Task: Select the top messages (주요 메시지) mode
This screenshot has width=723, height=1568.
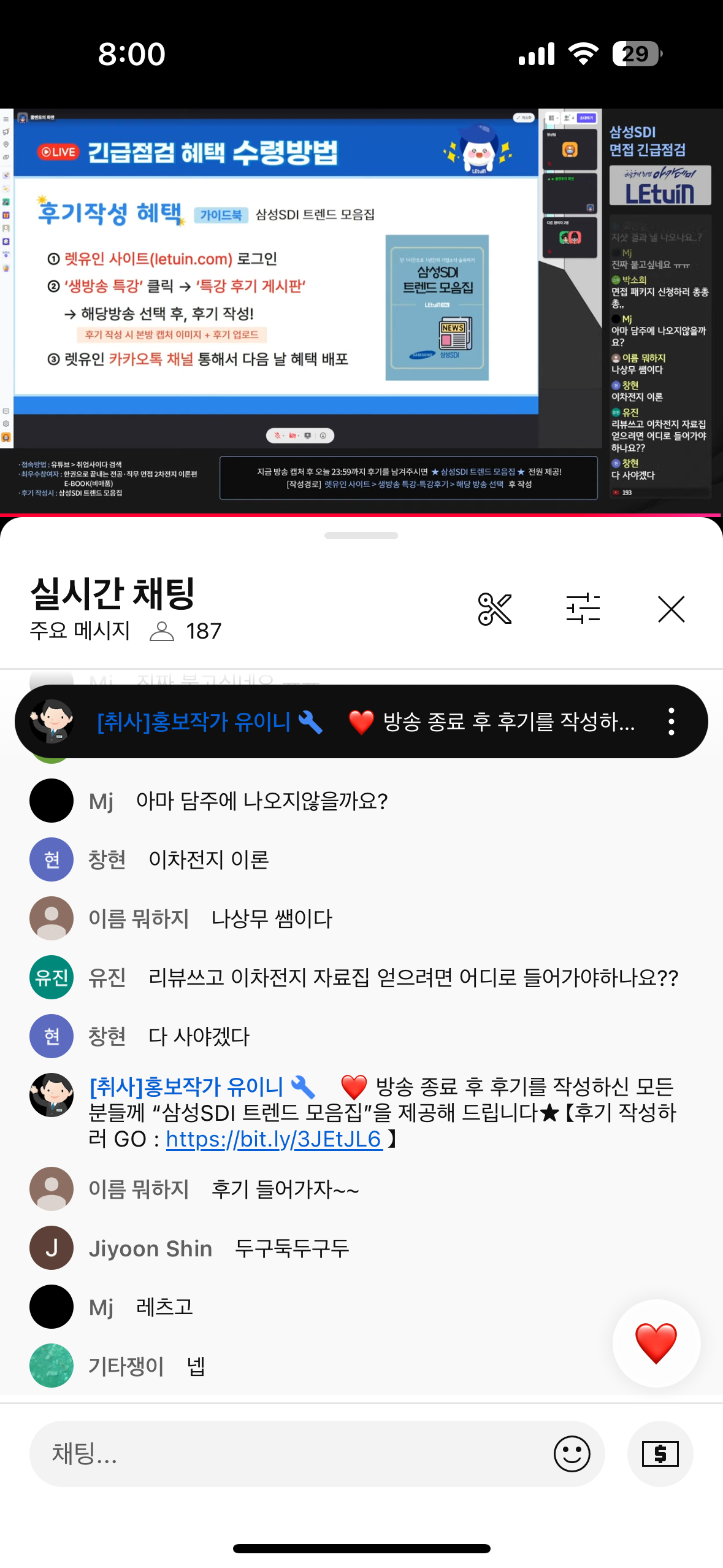Action: [80, 631]
